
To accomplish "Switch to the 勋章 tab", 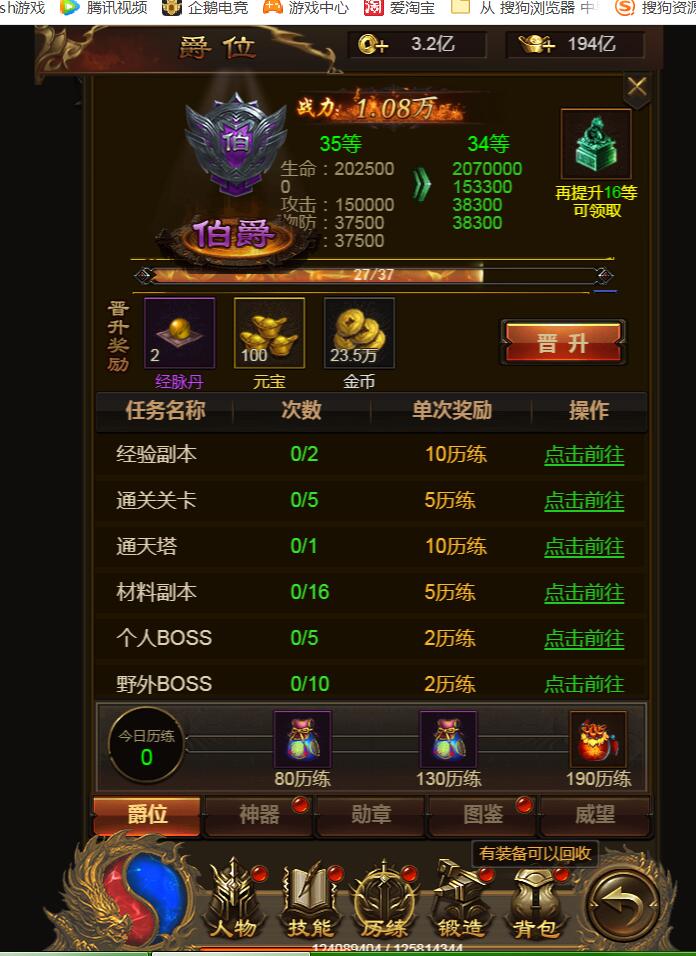I will click(x=371, y=815).
